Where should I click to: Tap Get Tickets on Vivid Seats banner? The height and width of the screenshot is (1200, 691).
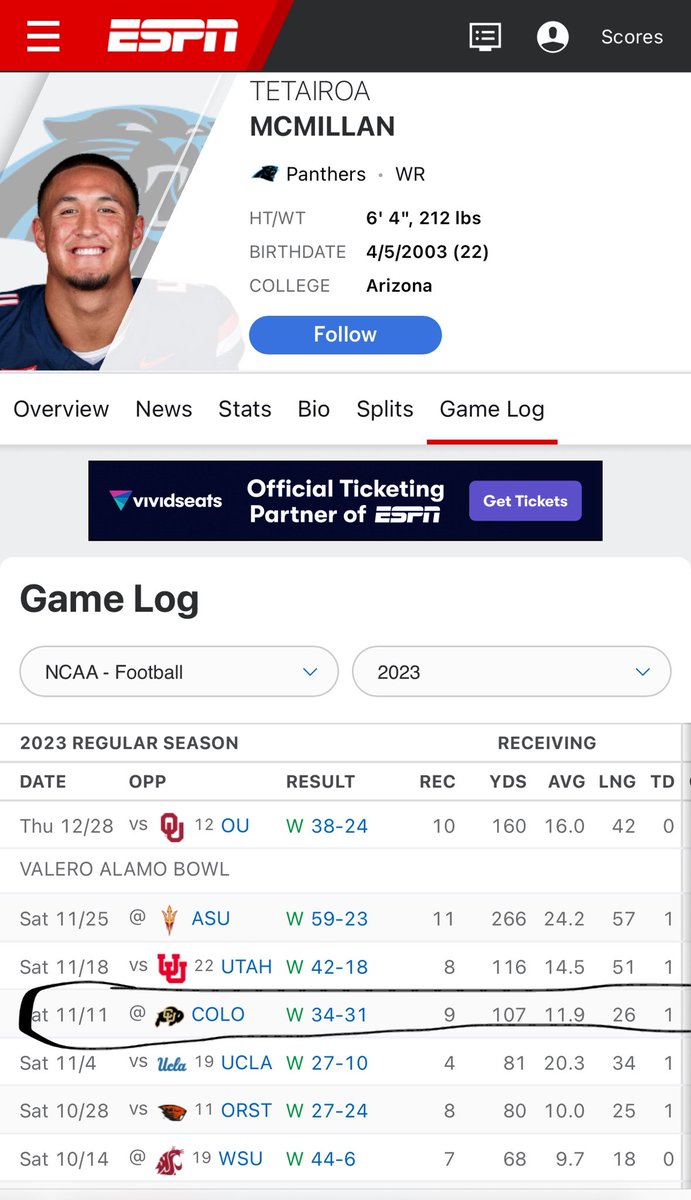(525, 501)
